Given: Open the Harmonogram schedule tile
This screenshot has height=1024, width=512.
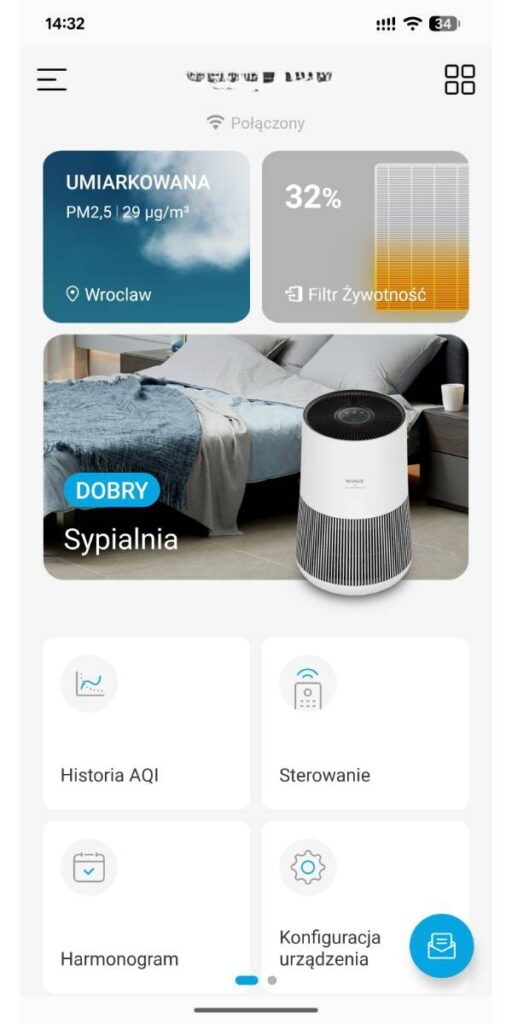Looking at the screenshot, I should pyautogui.click(x=146, y=907).
